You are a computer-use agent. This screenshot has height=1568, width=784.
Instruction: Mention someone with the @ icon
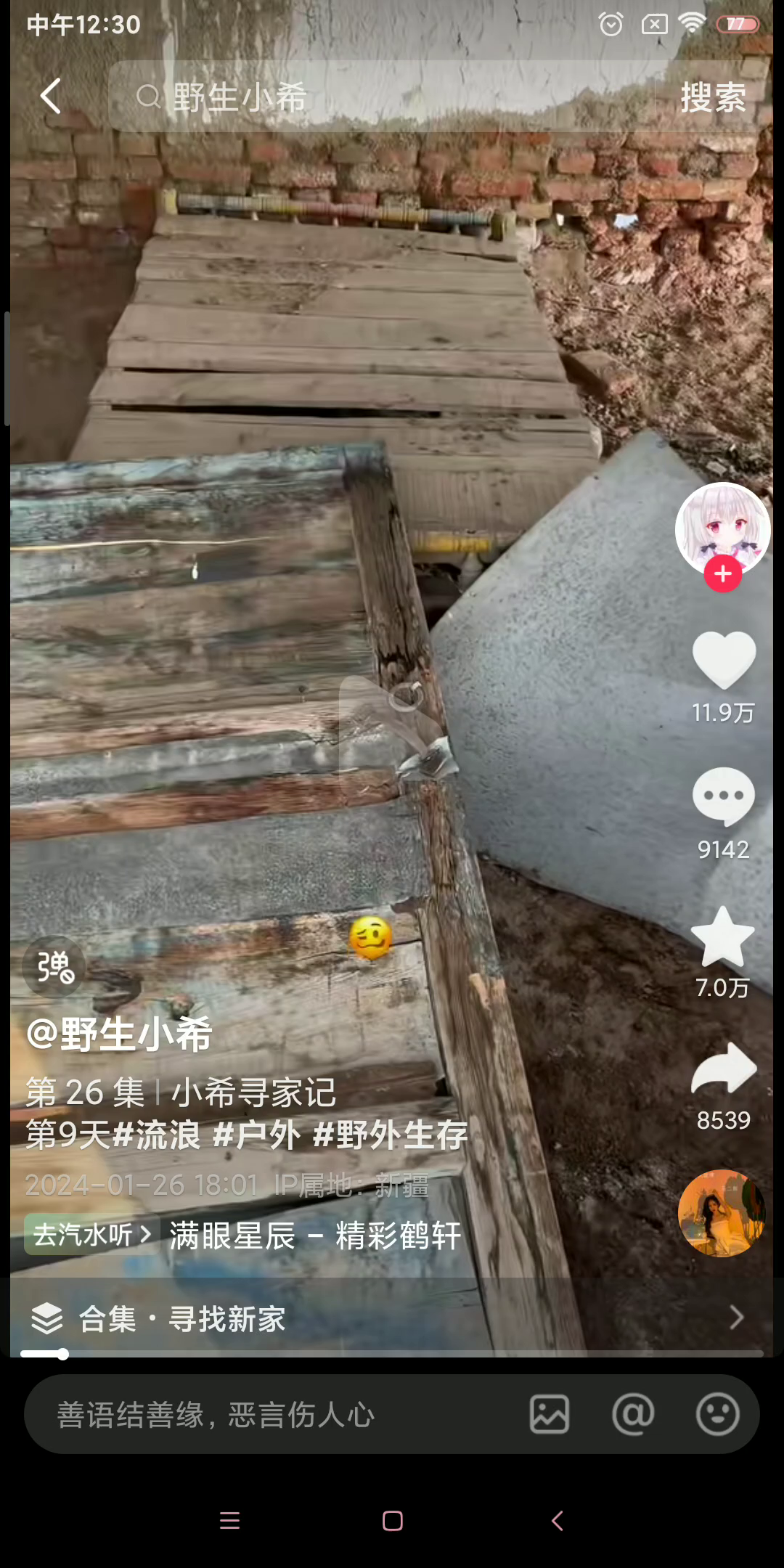point(633,1414)
